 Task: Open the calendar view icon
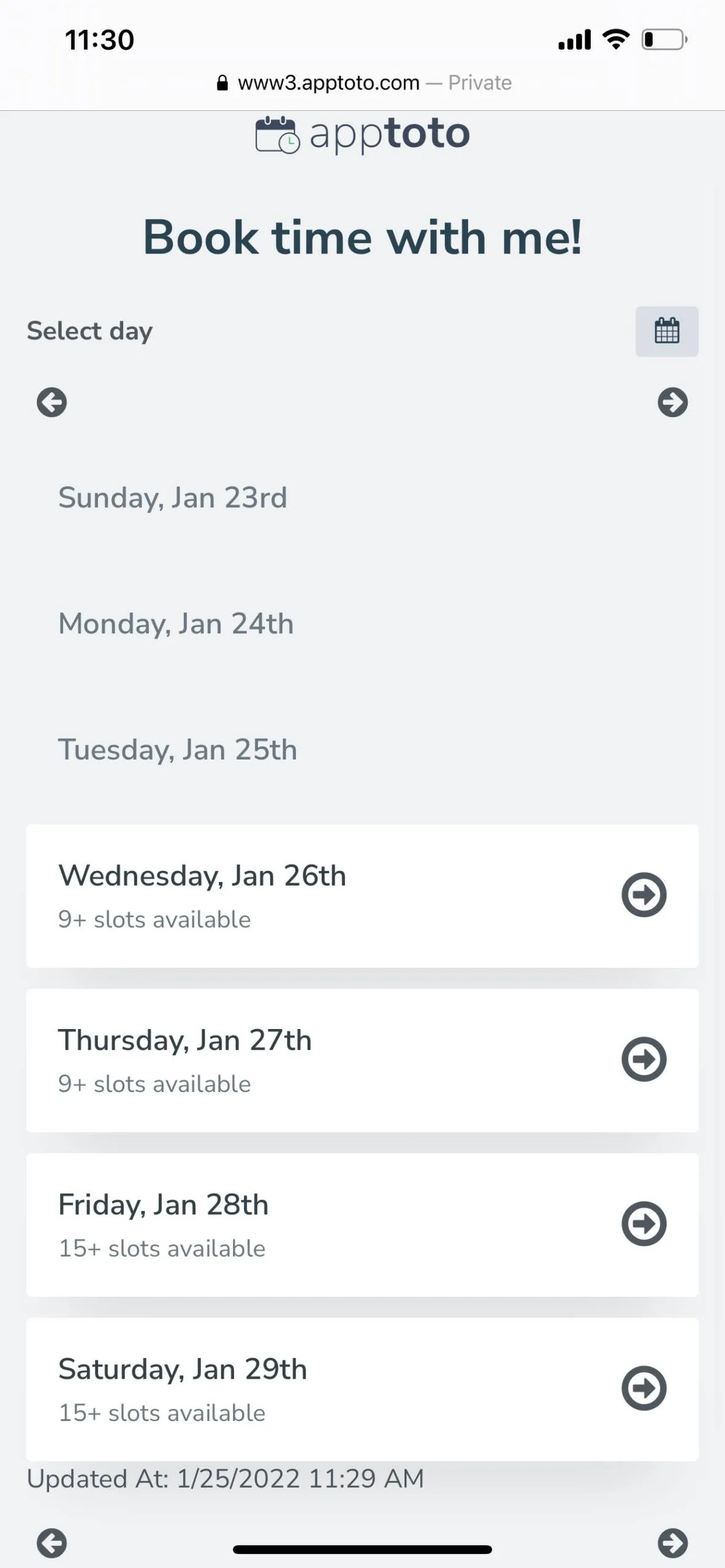point(666,331)
